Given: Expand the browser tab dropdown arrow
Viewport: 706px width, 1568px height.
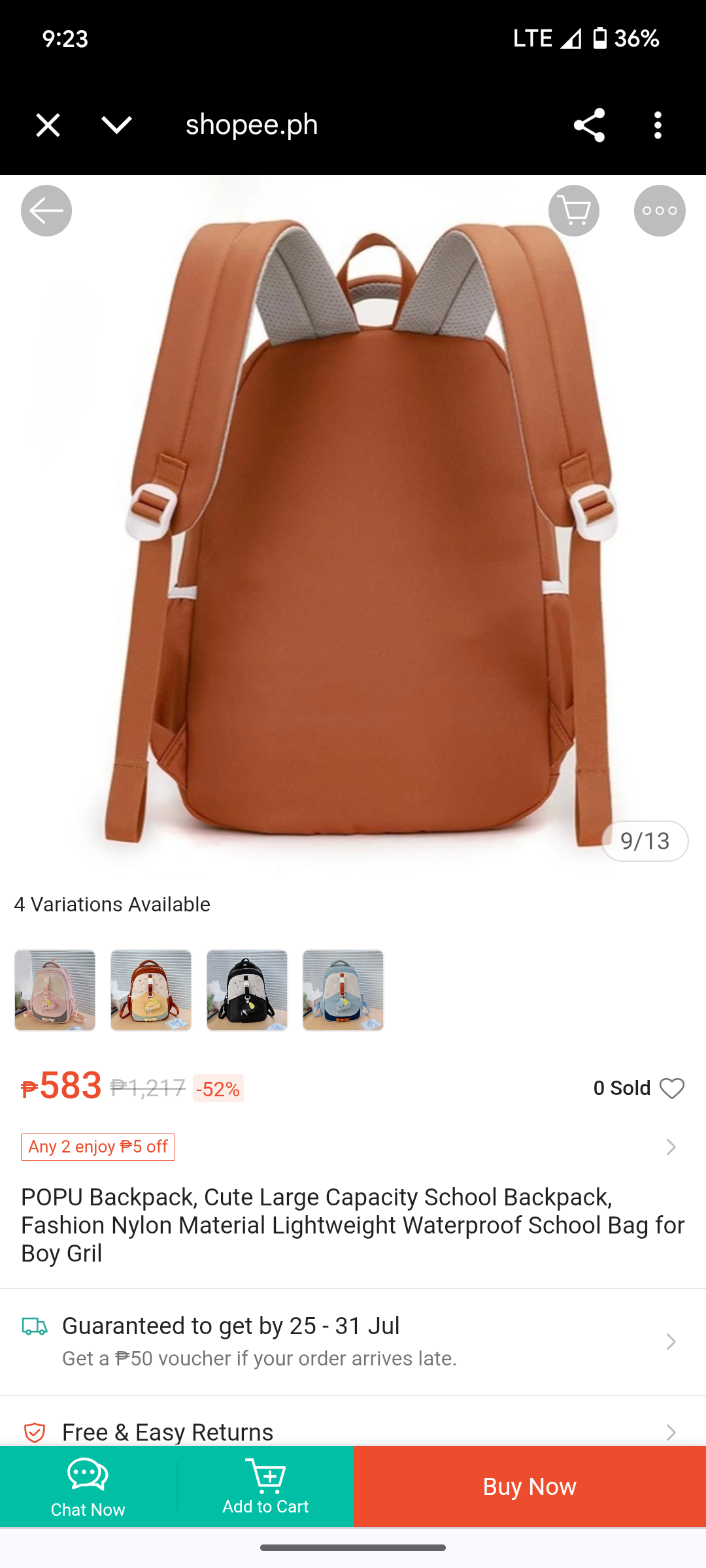Looking at the screenshot, I should pyautogui.click(x=117, y=125).
